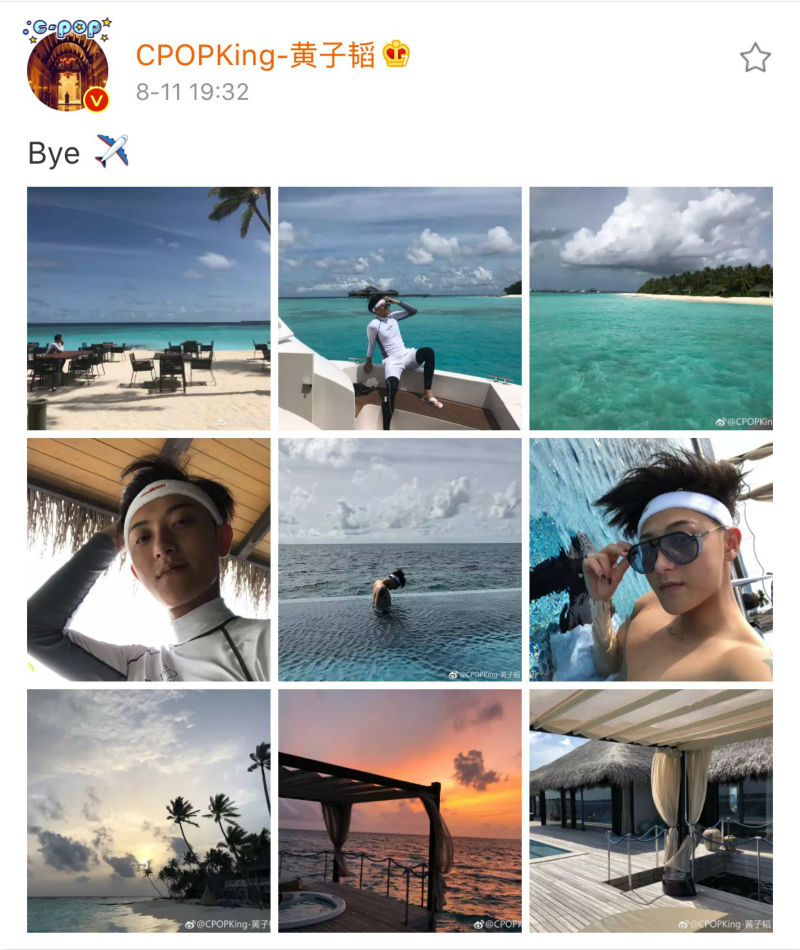
Task: Open the selfie with white headband photo
Action: (148, 559)
